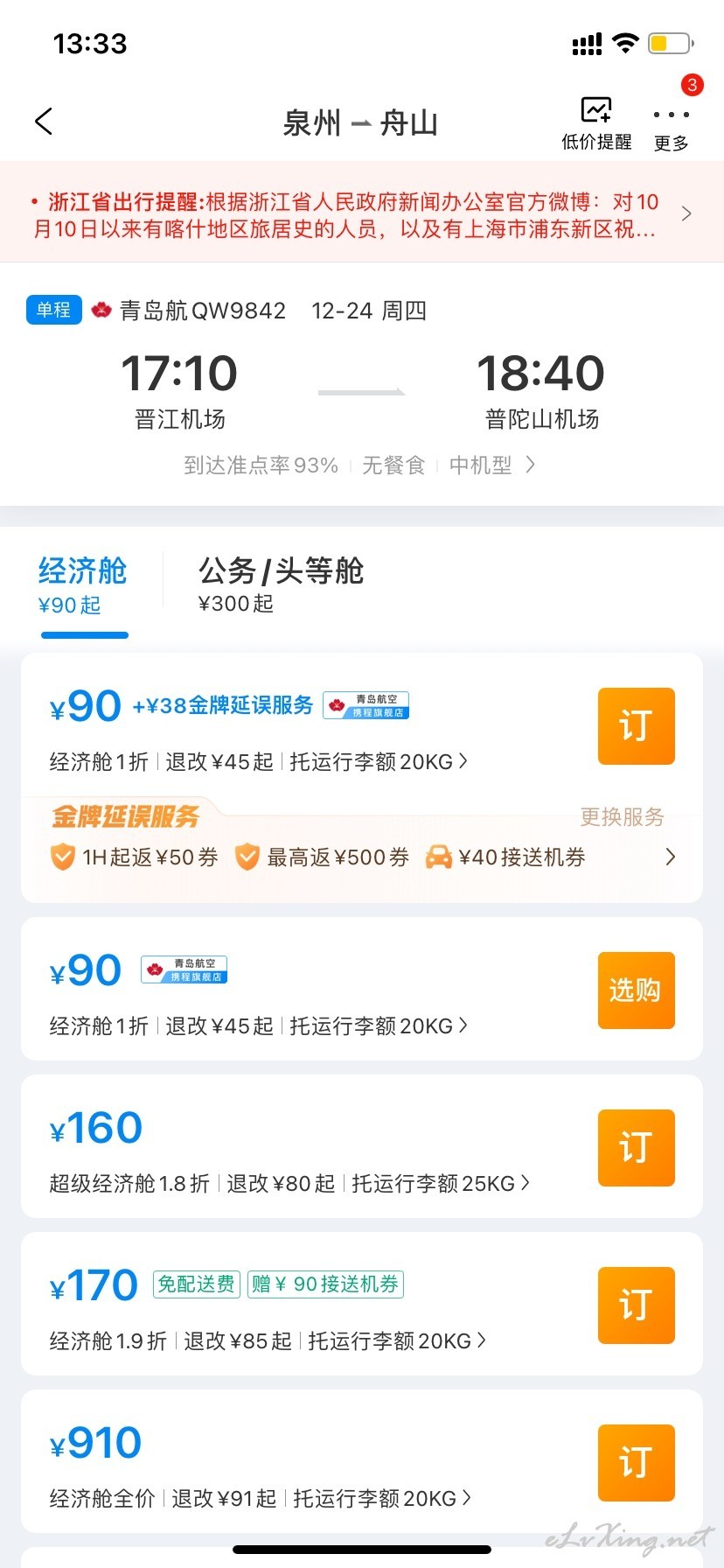
Task: Expand 金牌延误服务 benefits chevron
Action: (x=671, y=857)
